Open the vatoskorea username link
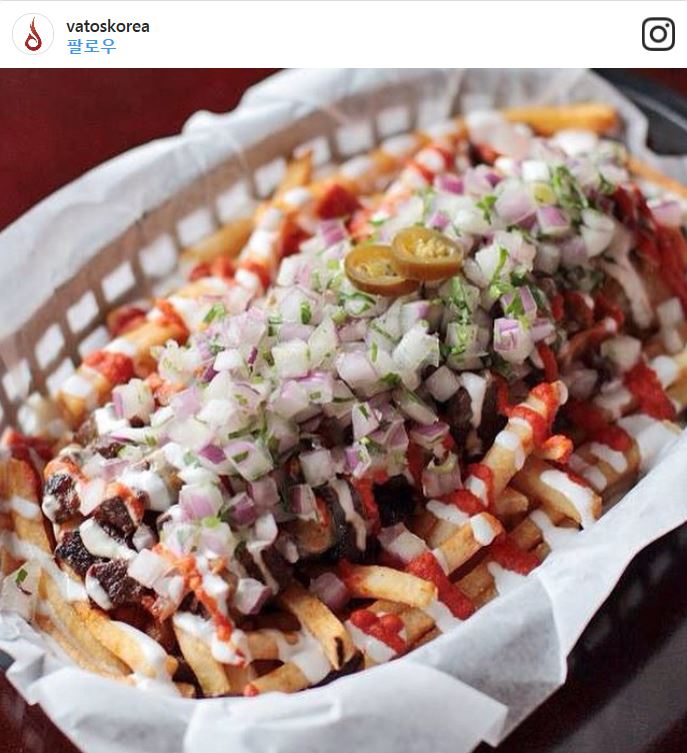The image size is (687, 753). pyautogui.click(x=107, y=26)
